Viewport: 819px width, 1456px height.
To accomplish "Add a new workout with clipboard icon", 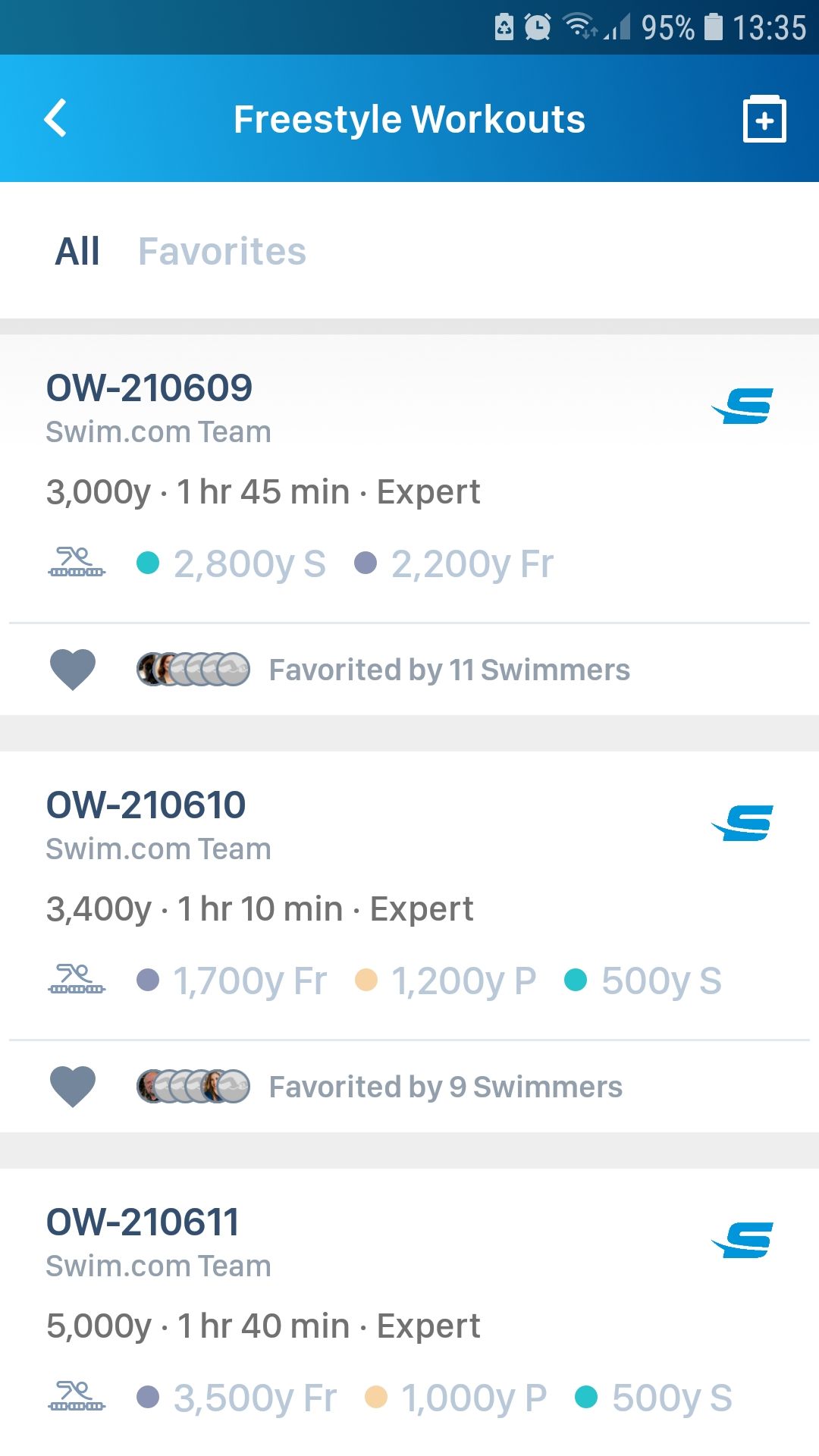I will tap(764, 119).
